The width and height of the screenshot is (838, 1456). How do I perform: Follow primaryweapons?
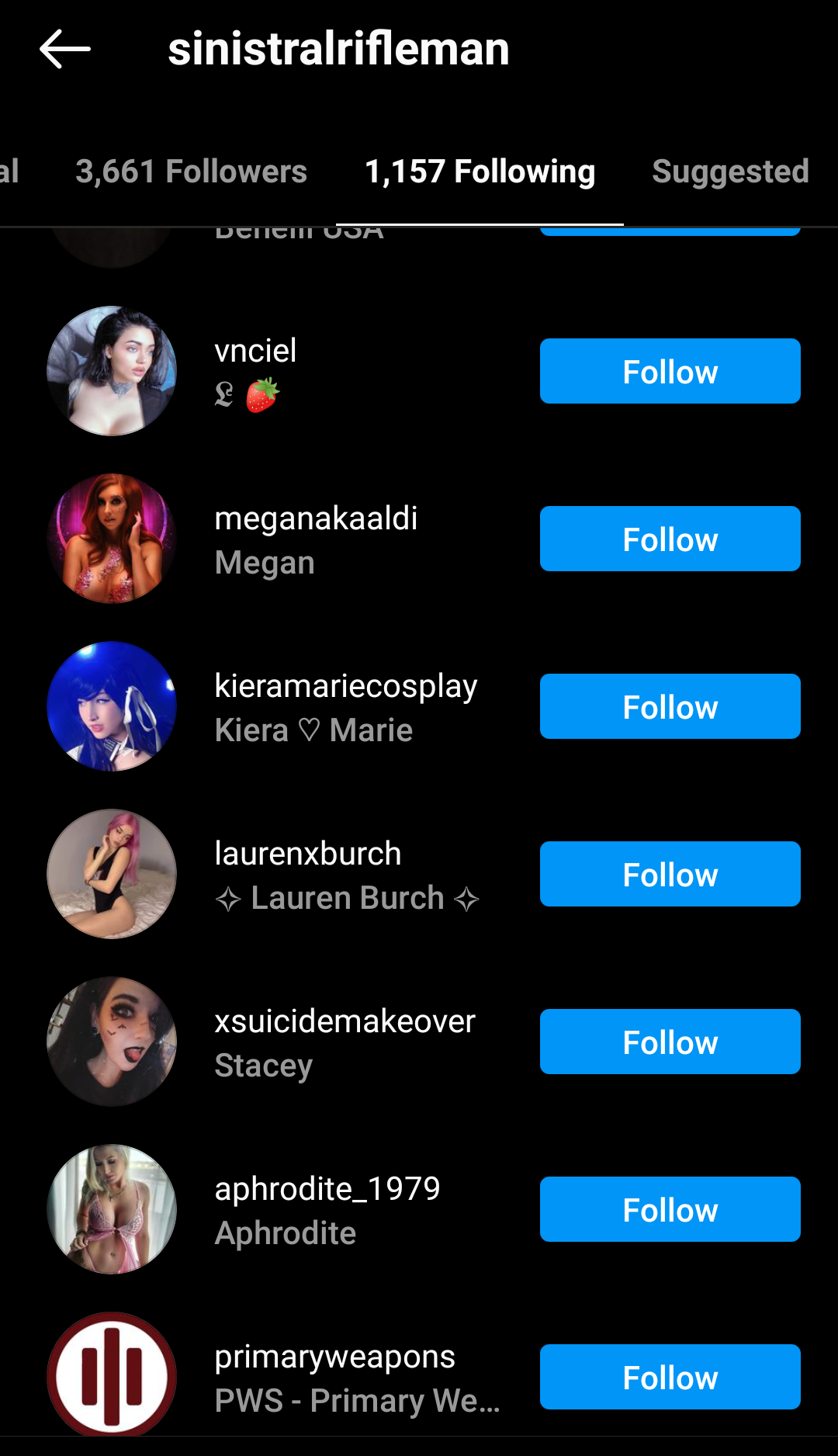click(670, 1377)
